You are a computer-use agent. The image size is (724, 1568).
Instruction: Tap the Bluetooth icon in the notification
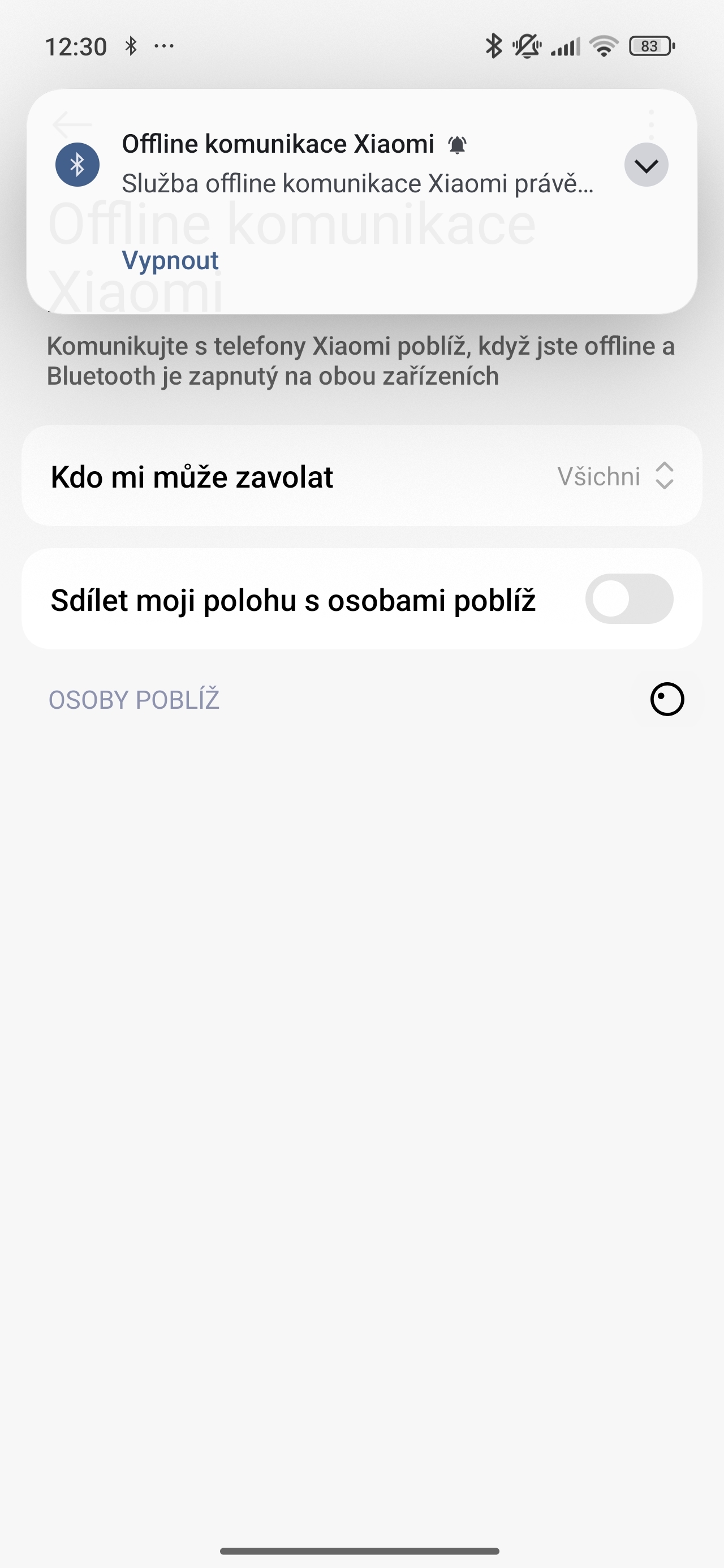pyautogui.click(x=77, y=163)
